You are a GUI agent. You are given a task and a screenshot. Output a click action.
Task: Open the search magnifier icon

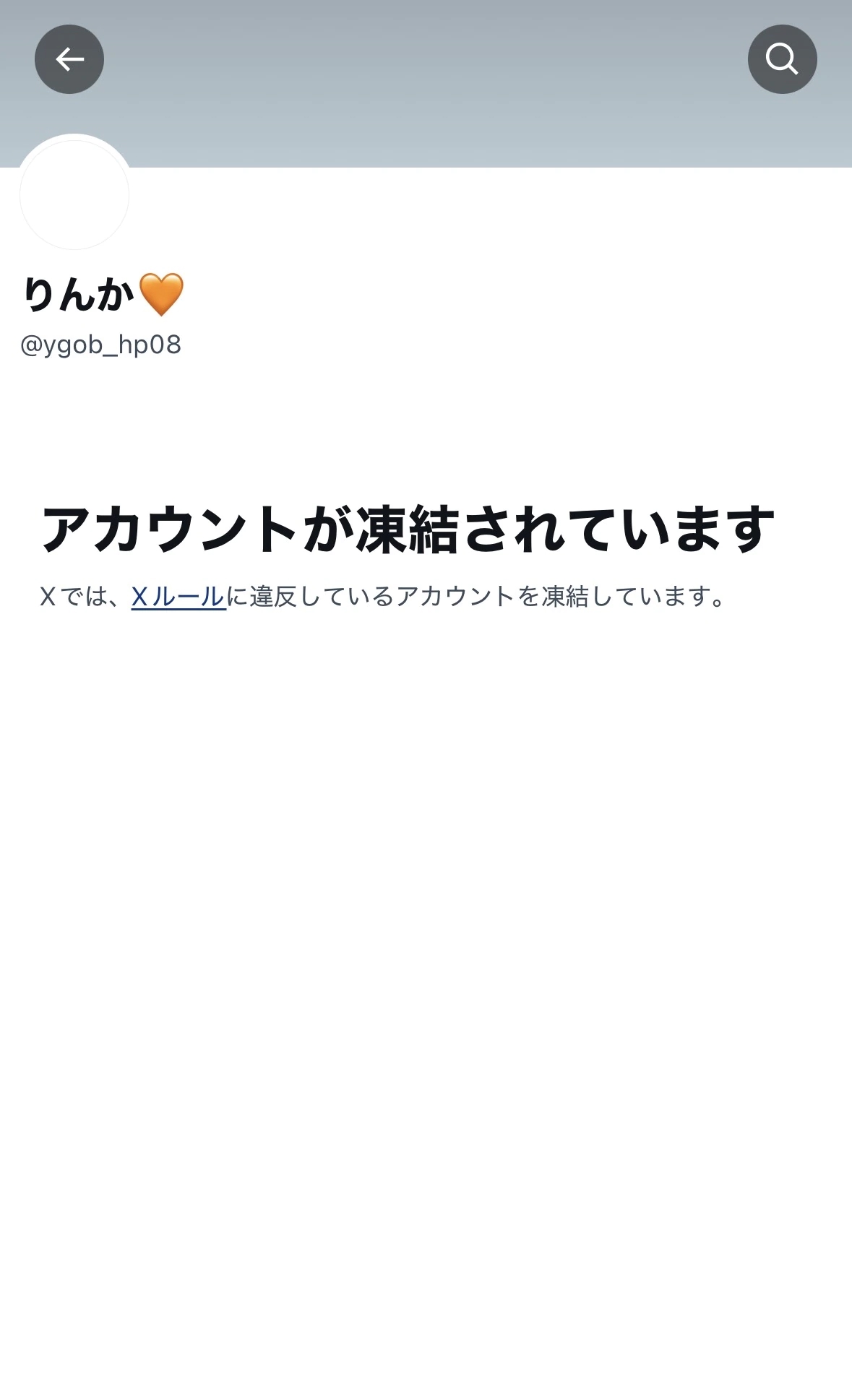tap(782, 59)
